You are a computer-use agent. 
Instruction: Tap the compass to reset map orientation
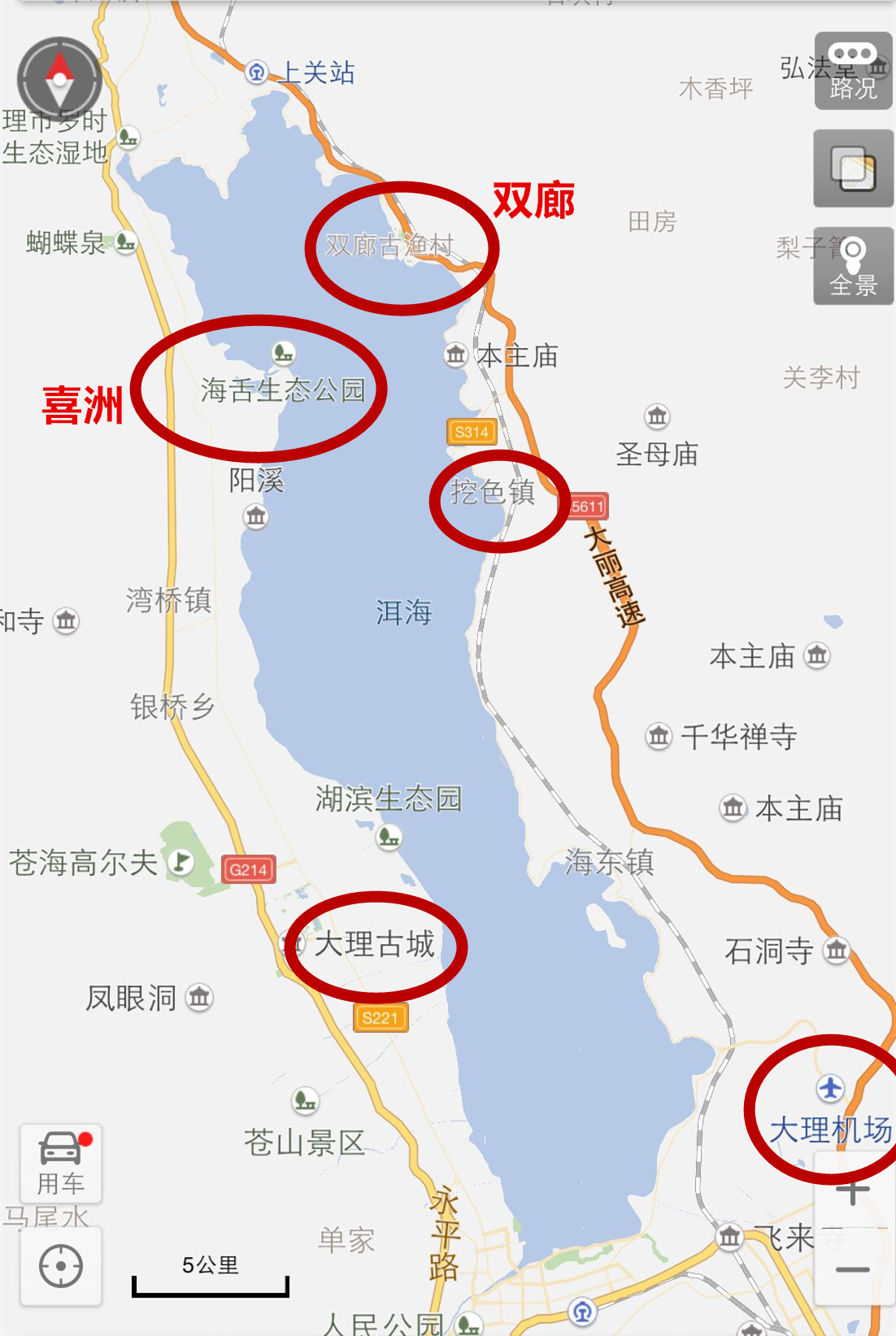59,80
